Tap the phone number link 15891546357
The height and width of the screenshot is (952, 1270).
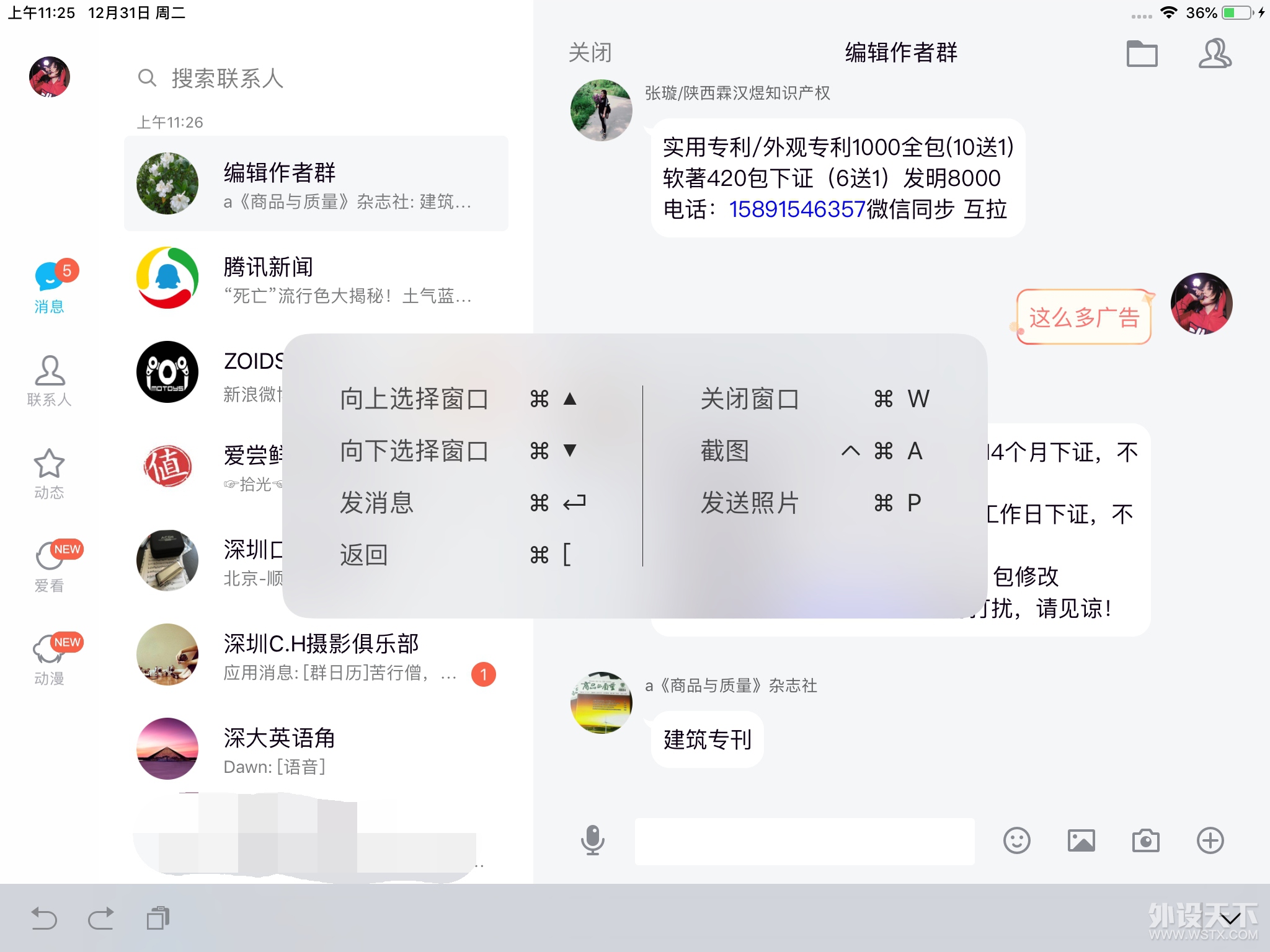tap(797, 209)
